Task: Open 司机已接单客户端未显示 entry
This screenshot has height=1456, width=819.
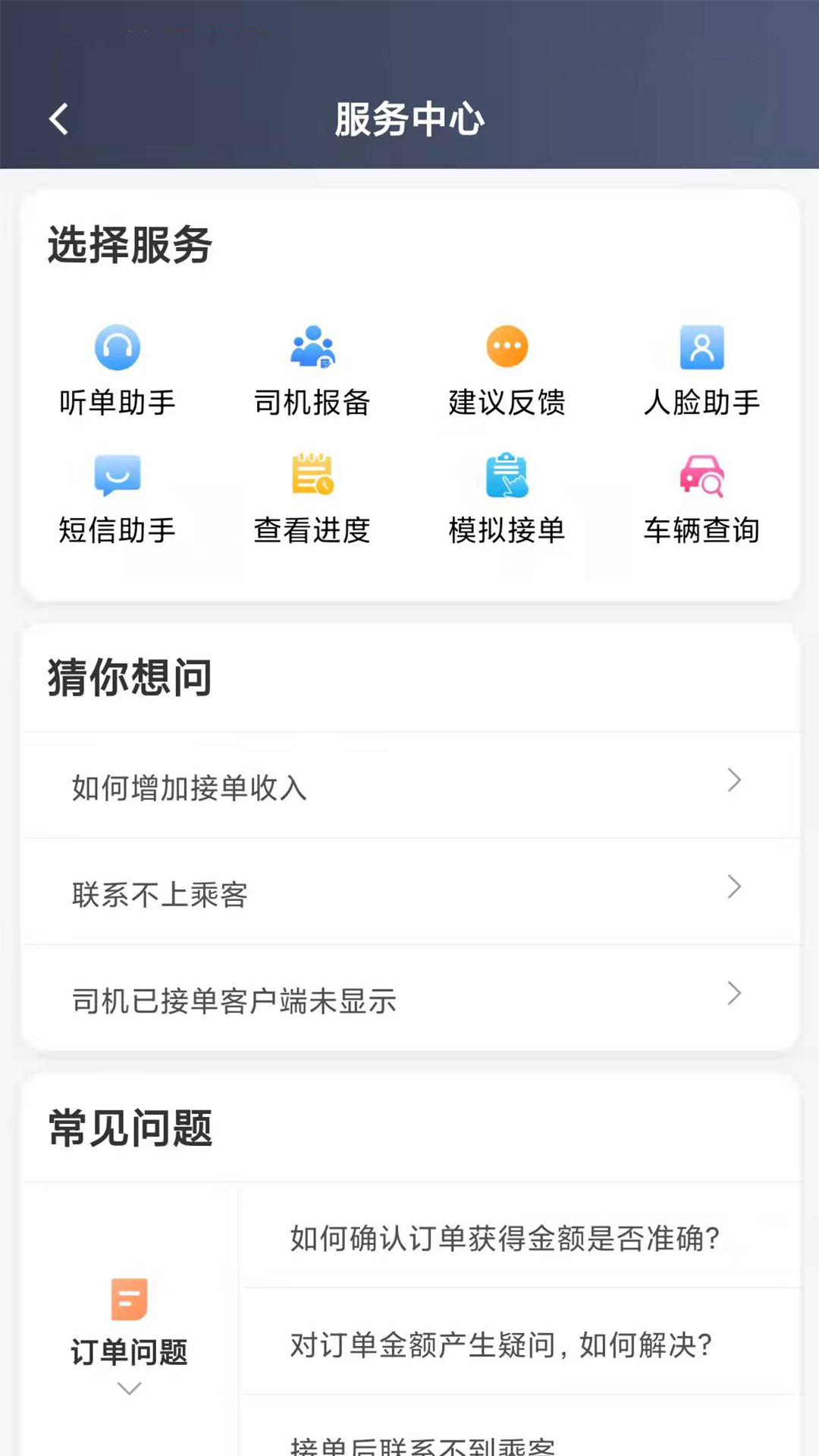Action: pos(733,993)
